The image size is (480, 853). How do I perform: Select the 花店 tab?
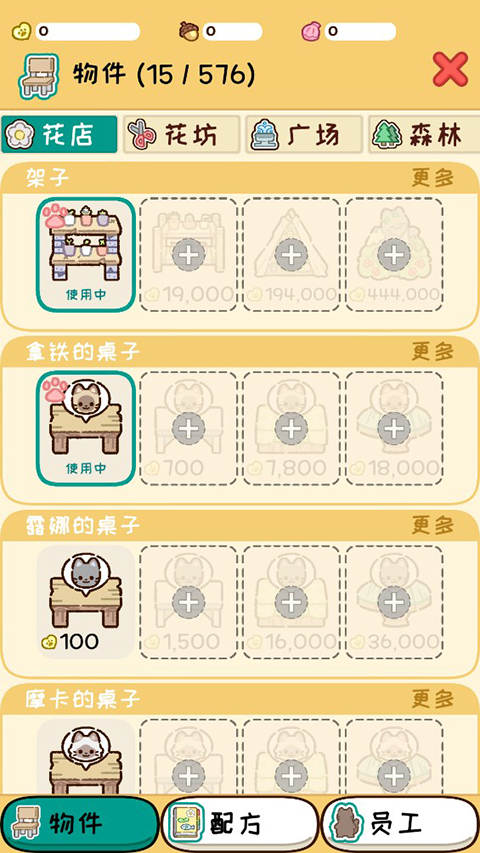point(59,134)
